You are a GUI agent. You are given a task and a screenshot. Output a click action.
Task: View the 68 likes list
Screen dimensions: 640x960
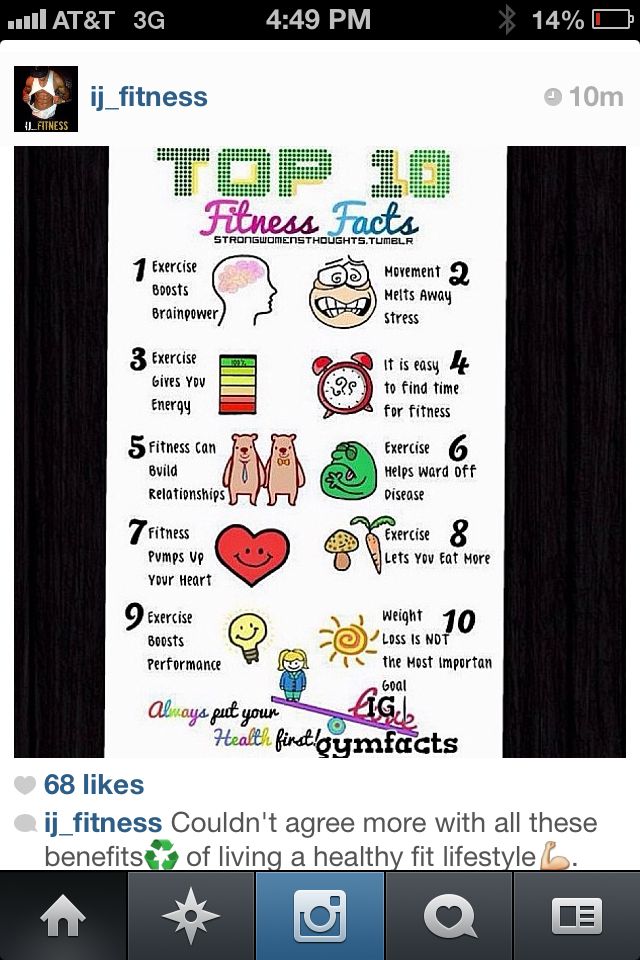(x=94, y=785)
